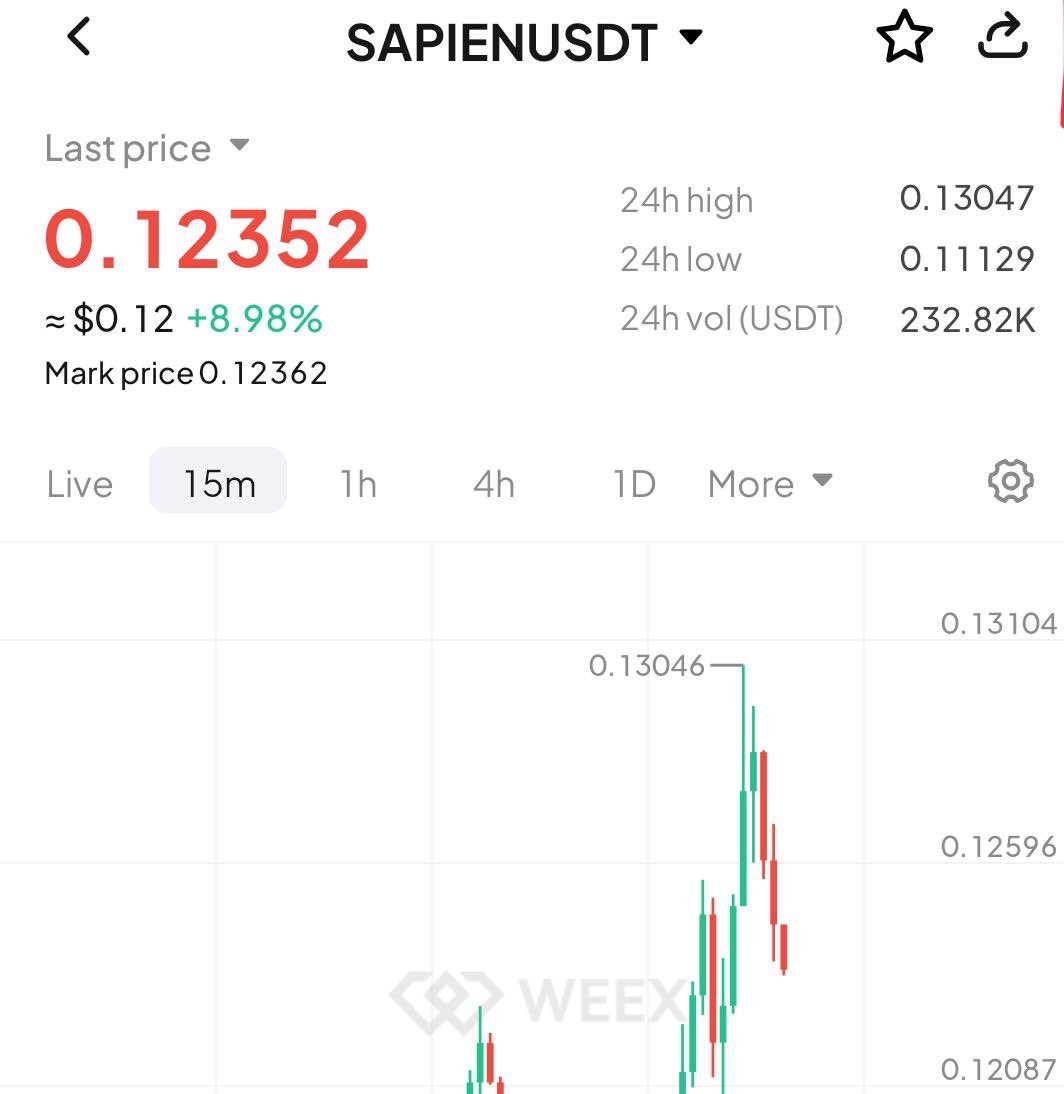Expand the Last price dropdown

tap(146, 148)
